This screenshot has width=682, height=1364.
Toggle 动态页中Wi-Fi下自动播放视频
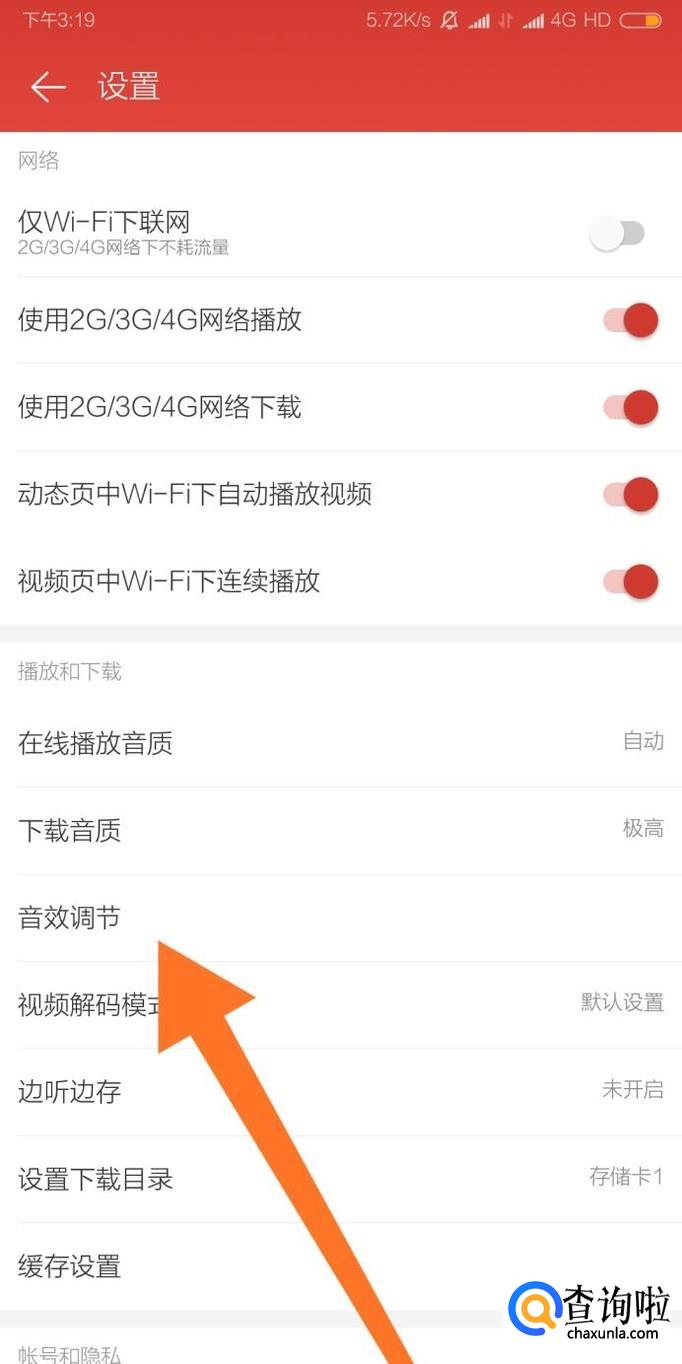click(631, 494)
